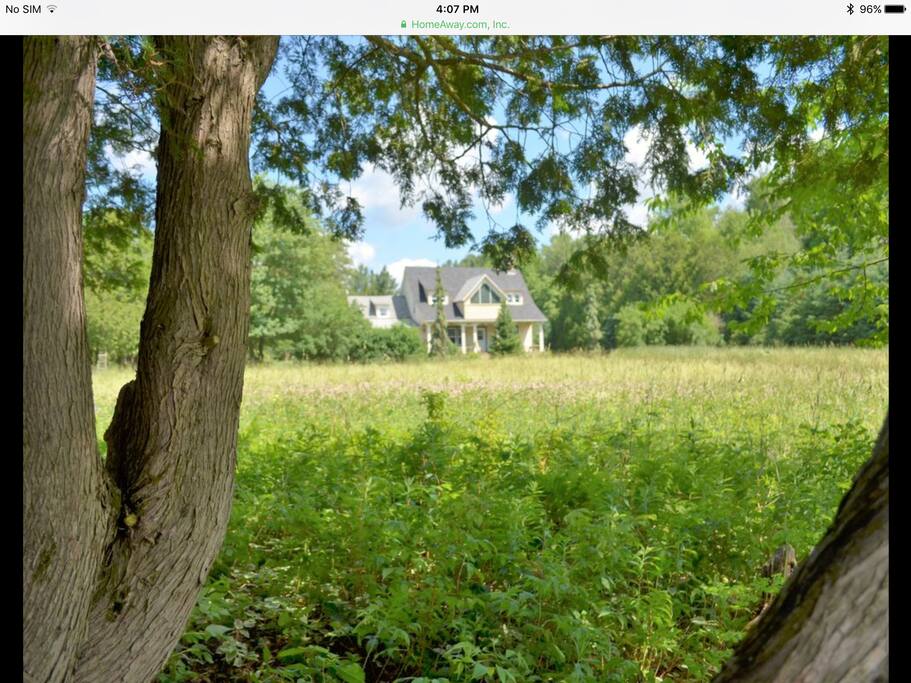911x683 pixels.
Task: Tap the HomeAway.com address bar
Action: tap(455, 25)
